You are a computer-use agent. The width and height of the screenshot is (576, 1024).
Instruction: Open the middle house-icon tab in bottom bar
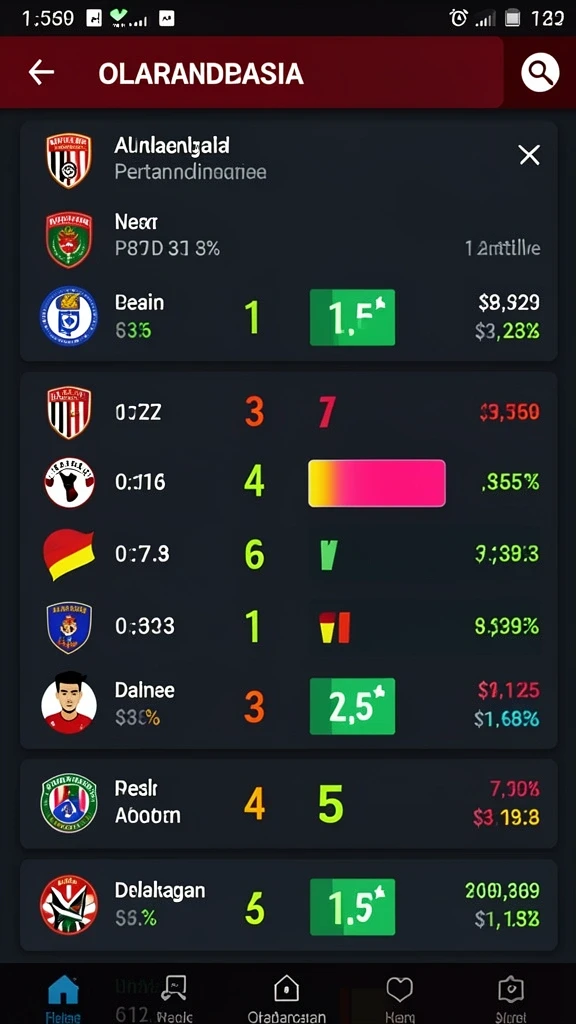pos(287,998)
